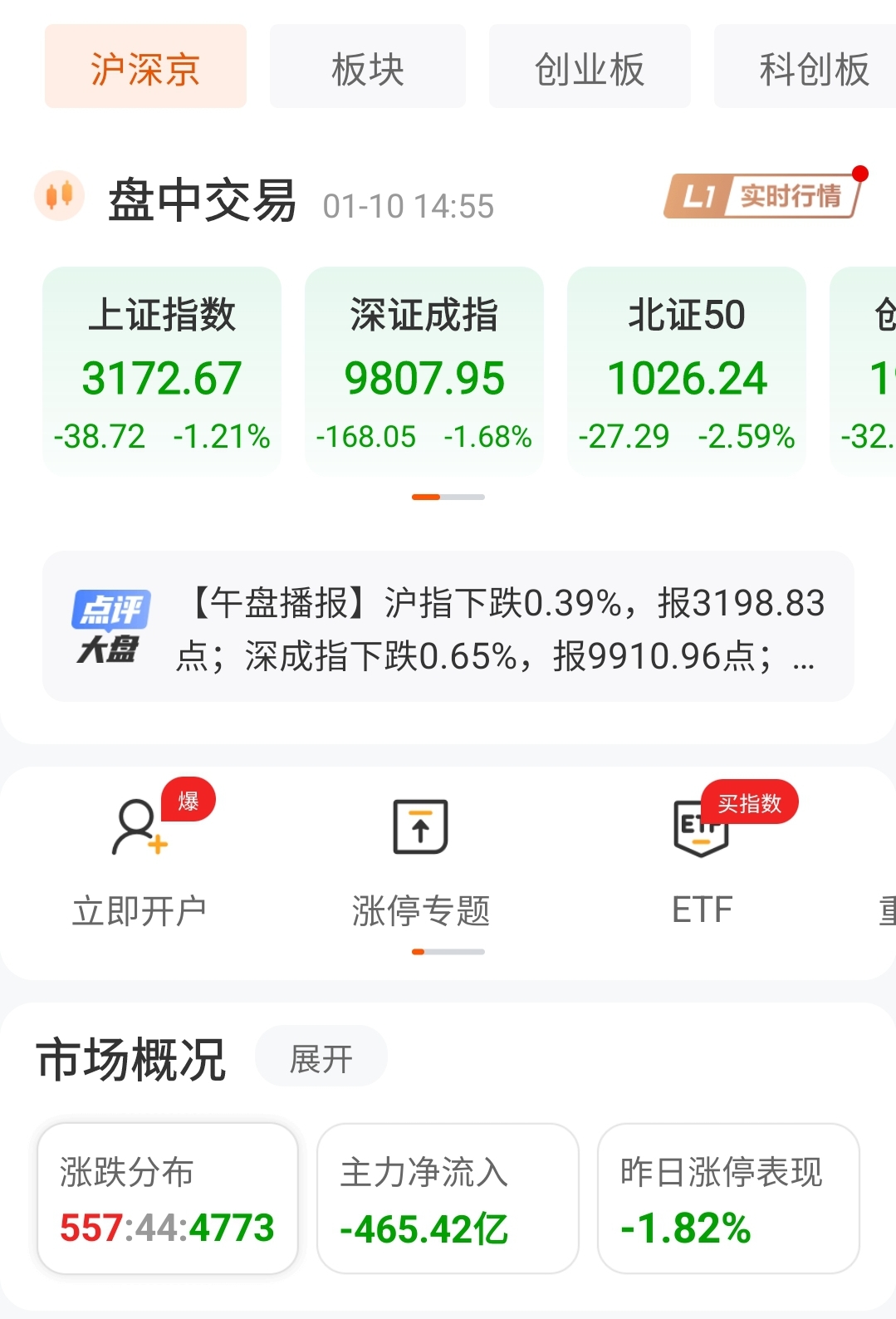Tap the second page indicator dot below indices
Screen dimensions: 896x1319
coord(463,498)
